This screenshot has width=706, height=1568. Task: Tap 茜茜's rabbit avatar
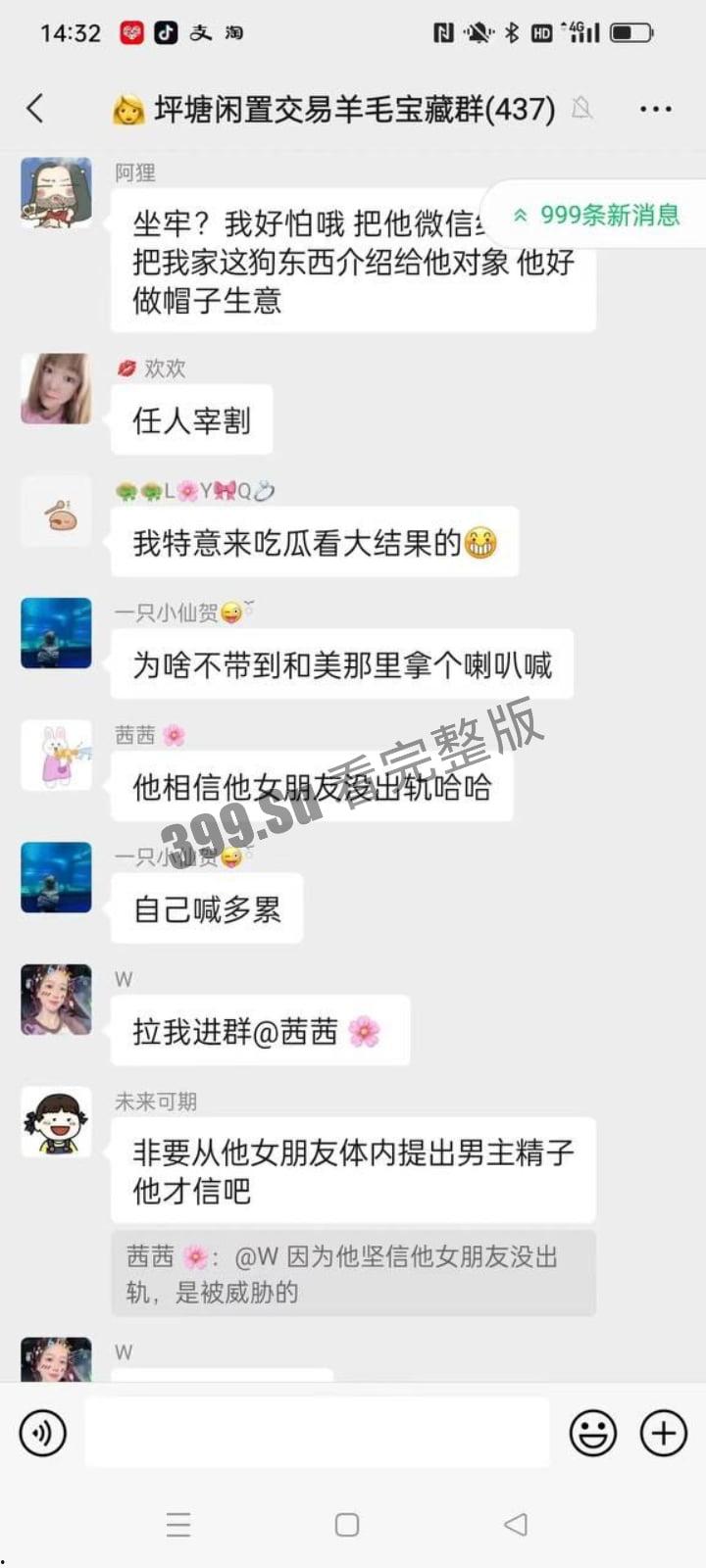pyautogui.click(x=56, y=756)
